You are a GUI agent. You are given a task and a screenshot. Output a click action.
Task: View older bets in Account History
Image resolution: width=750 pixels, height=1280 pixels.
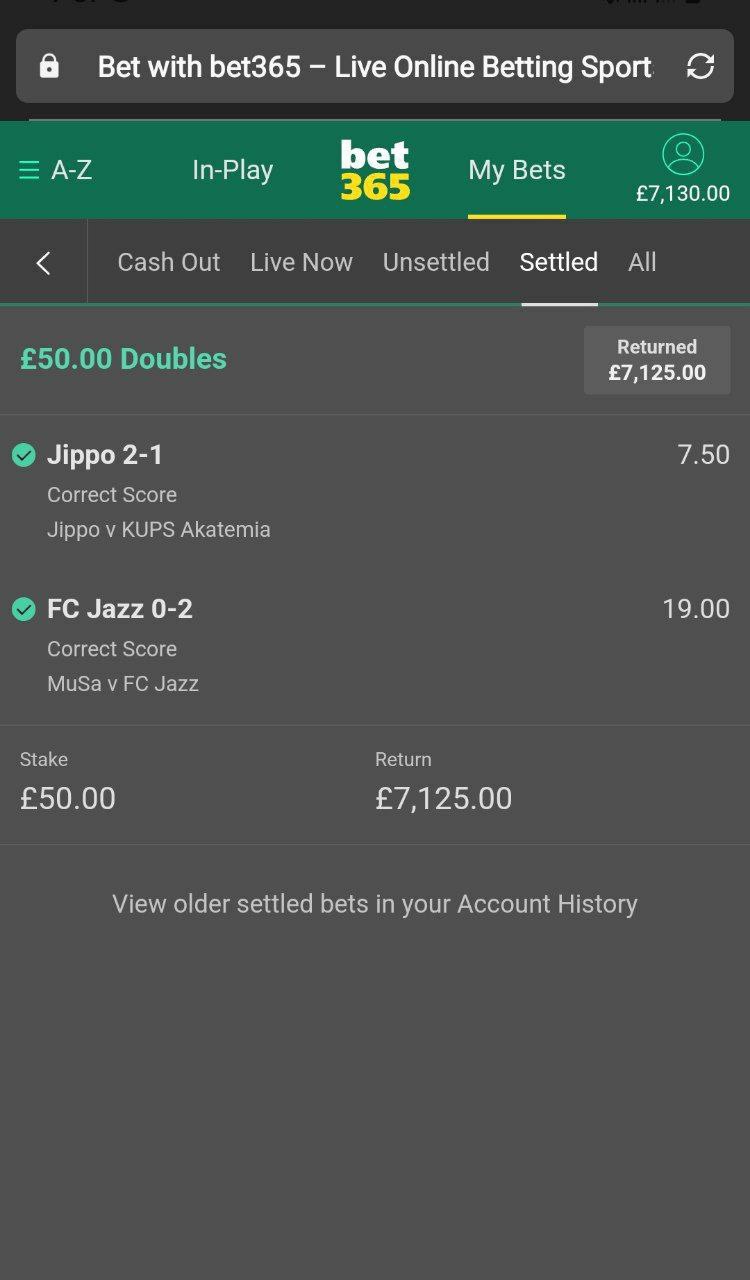pos(374,904)
